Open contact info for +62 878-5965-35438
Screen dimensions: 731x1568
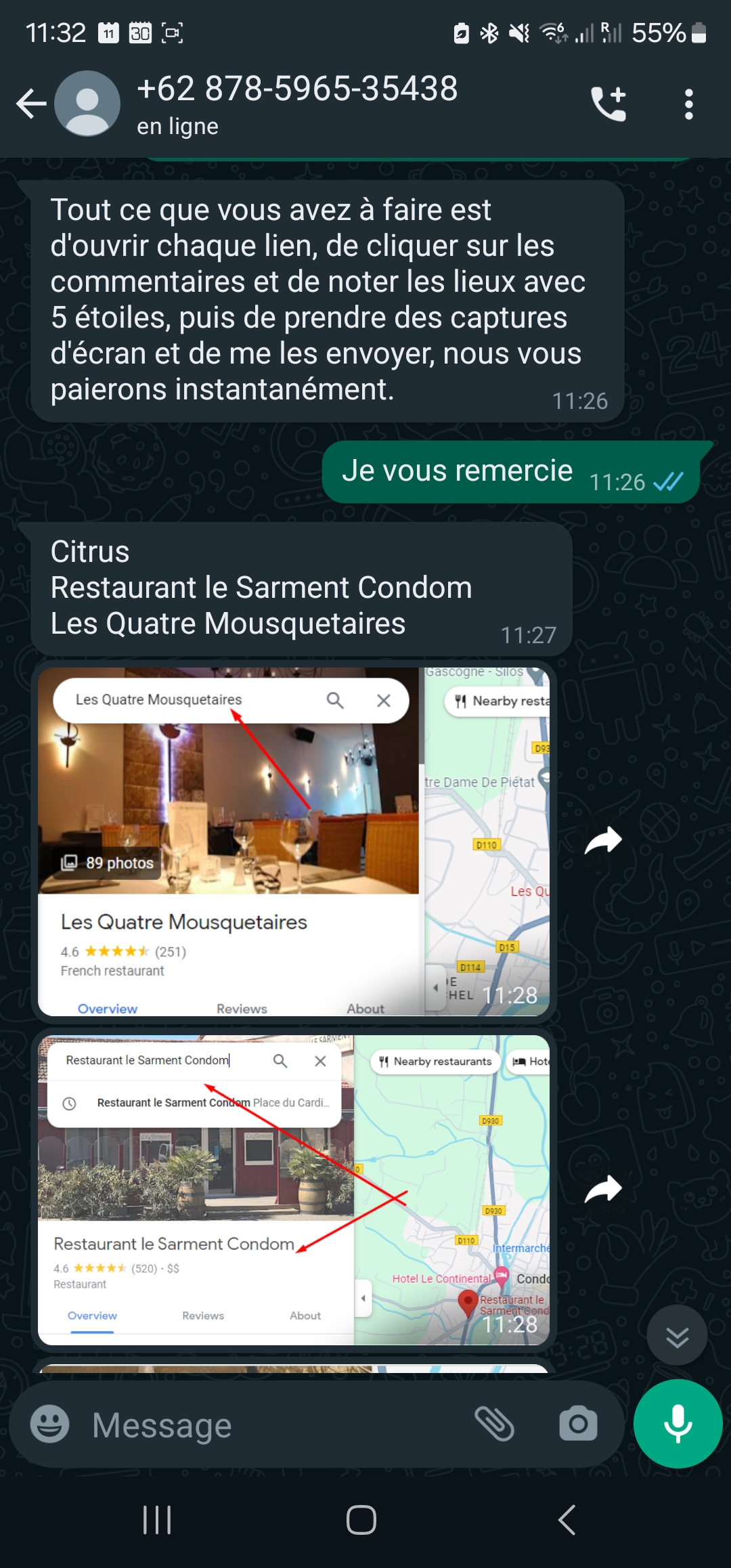tap(296, 104)
